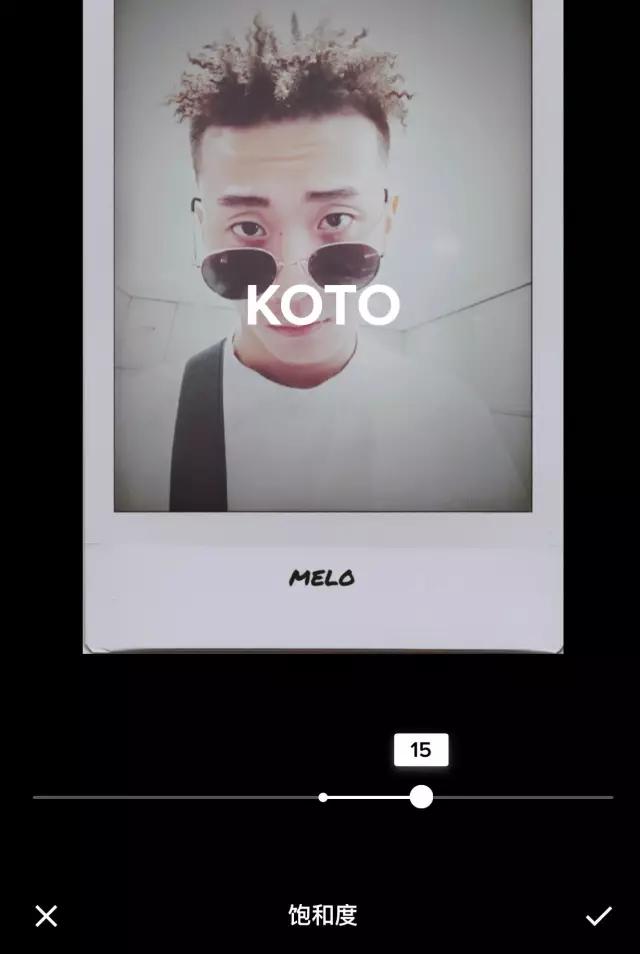Image resolution: width=640 pixels, height=954 pixels.
Task: Tap the saturation slider handle at 15
Action: [421, 797]
